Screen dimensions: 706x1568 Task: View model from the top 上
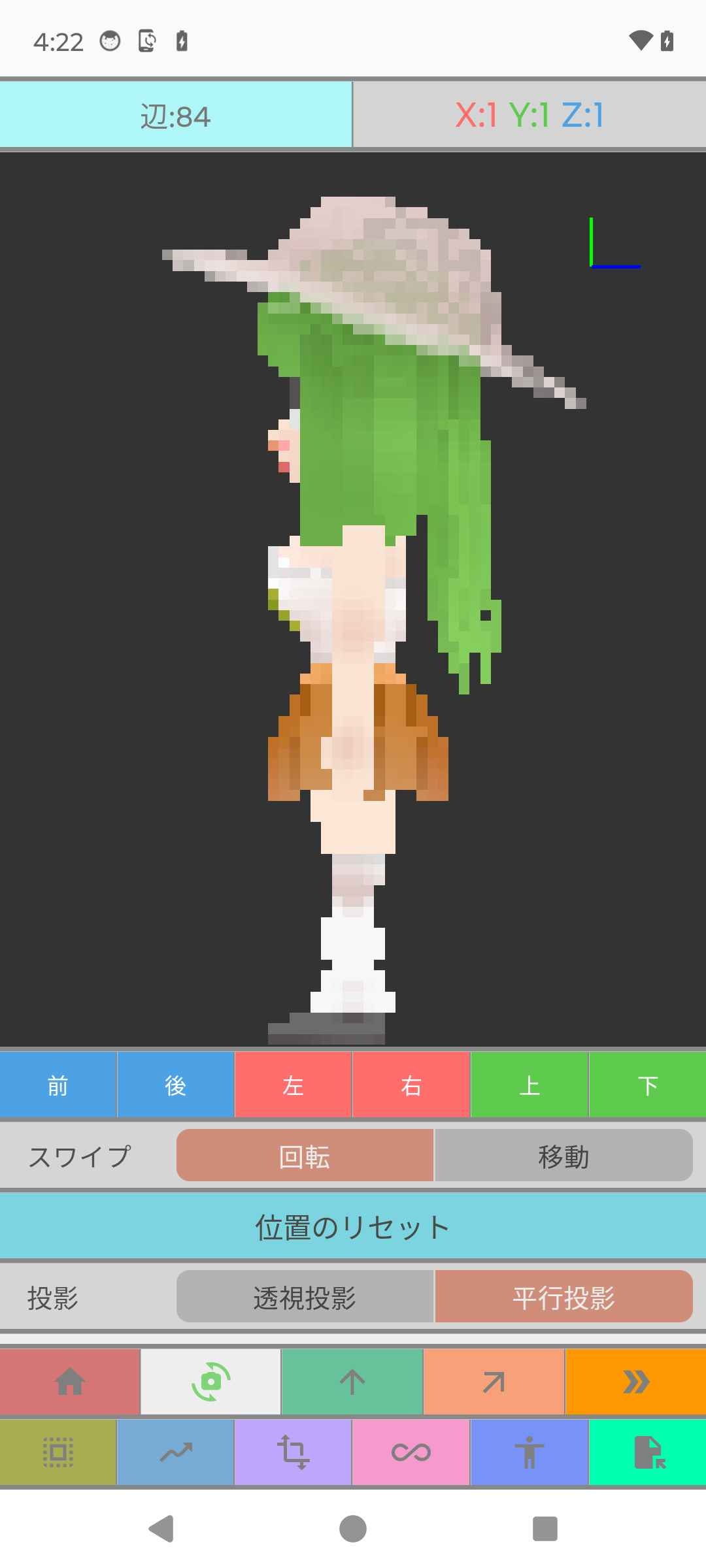529,1085
